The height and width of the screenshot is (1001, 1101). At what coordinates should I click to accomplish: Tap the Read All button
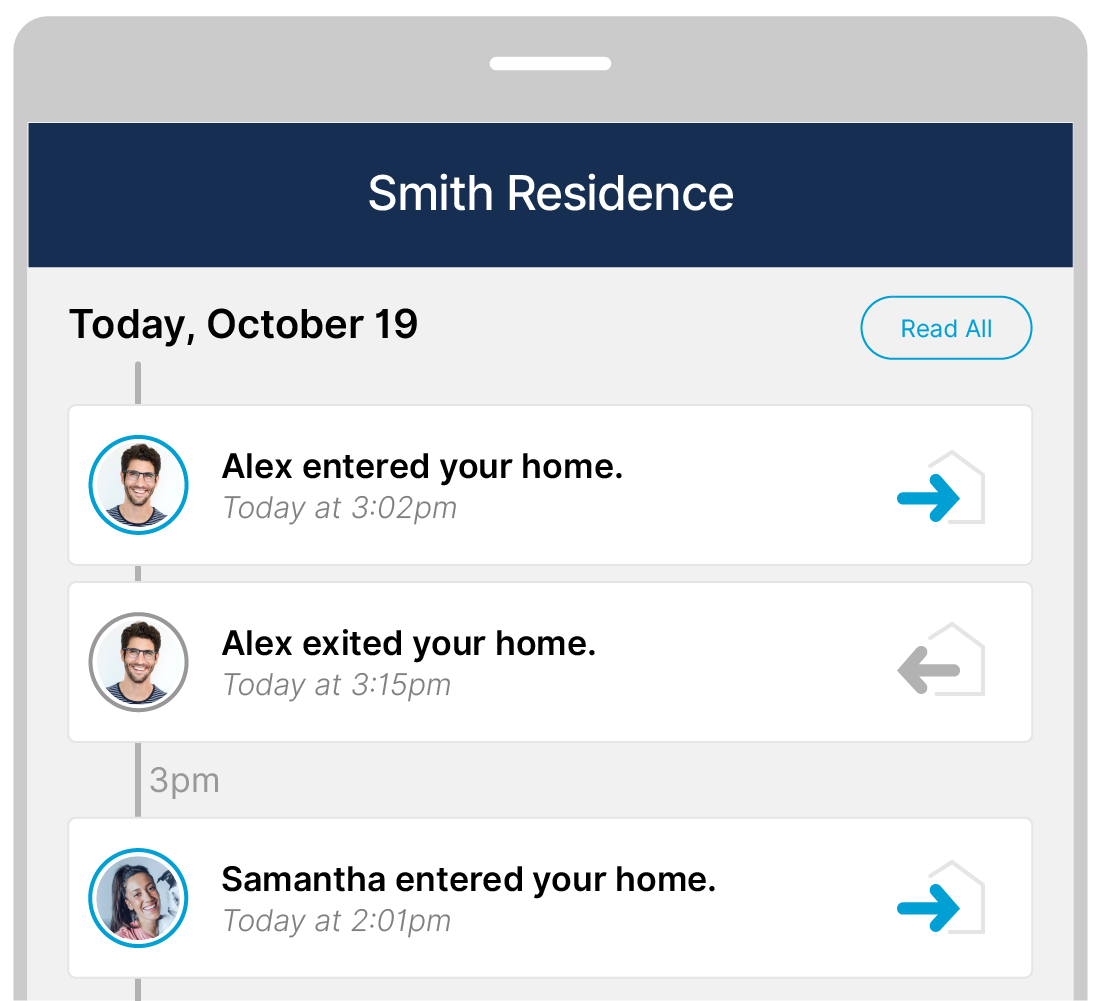point(945,328)
